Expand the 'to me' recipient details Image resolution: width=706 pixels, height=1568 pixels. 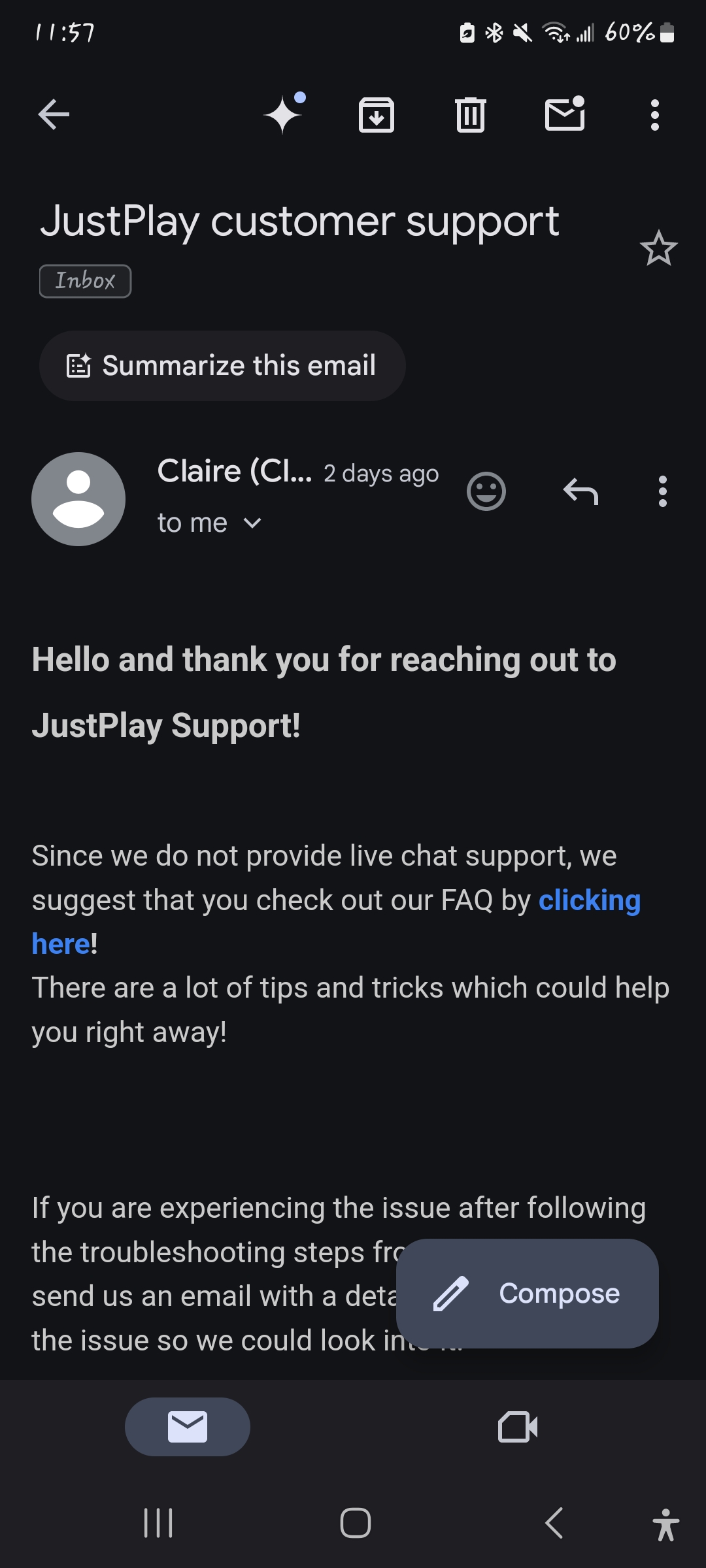tap(209, 523)
